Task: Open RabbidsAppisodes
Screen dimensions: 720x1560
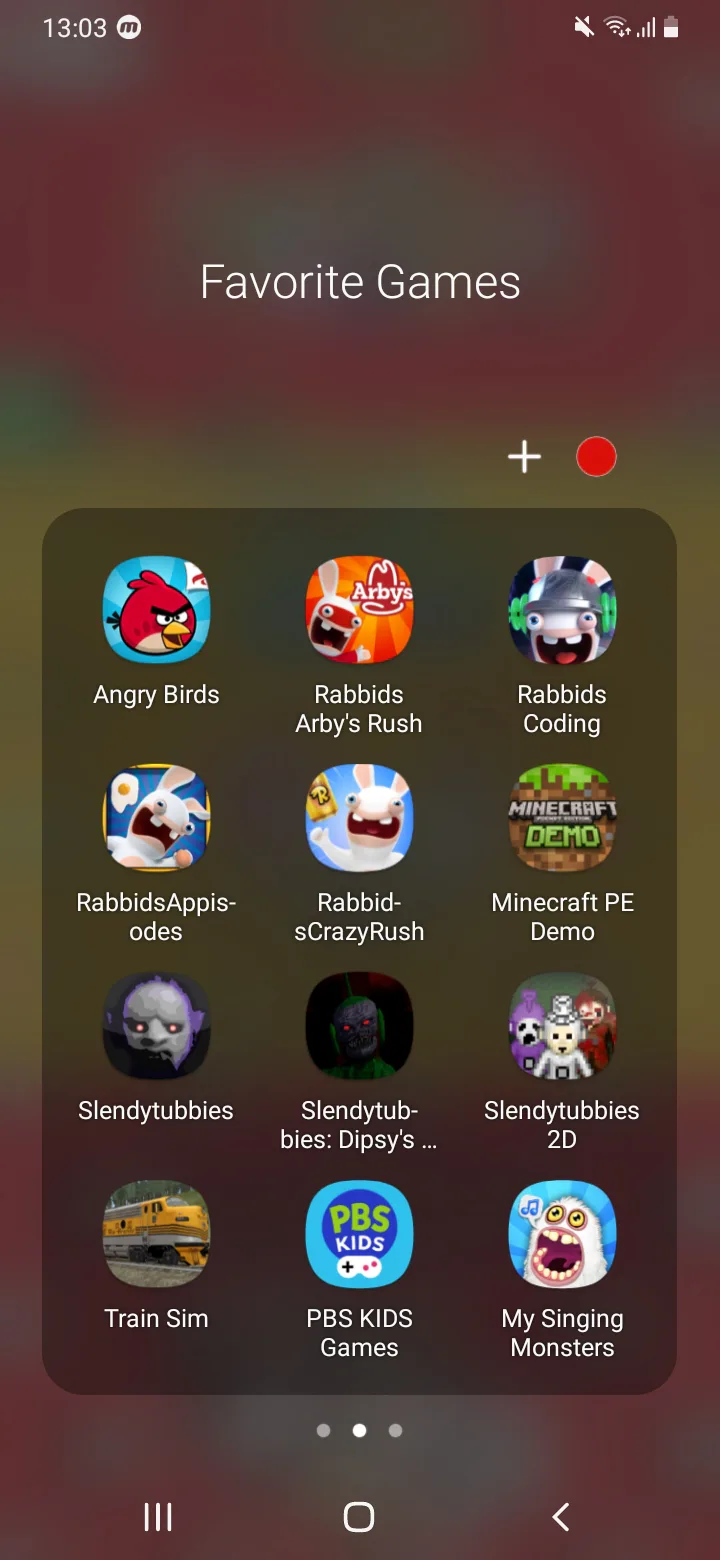Action: point(156,818)
